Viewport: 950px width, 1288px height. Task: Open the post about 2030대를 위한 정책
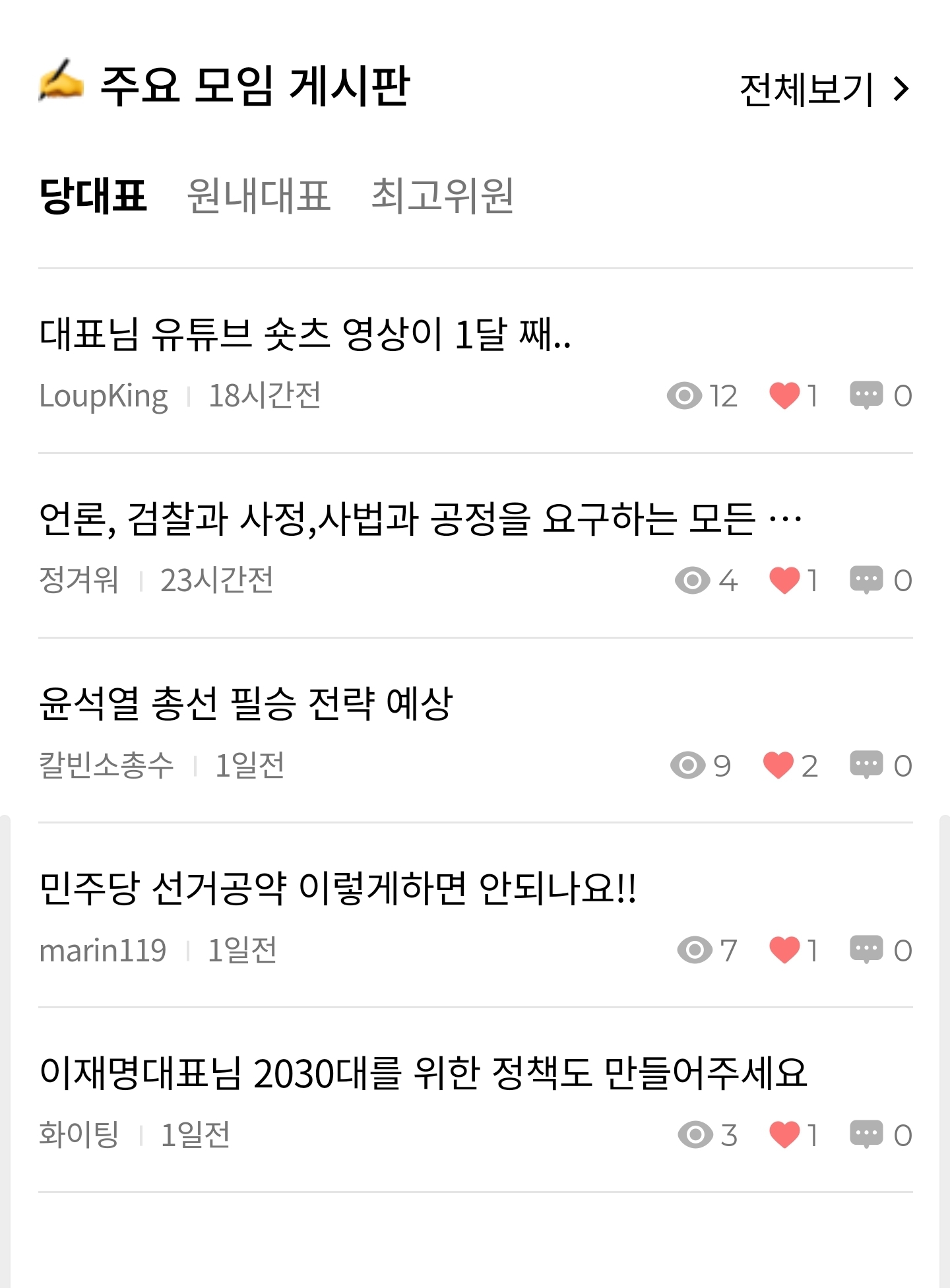point(423,1073)
